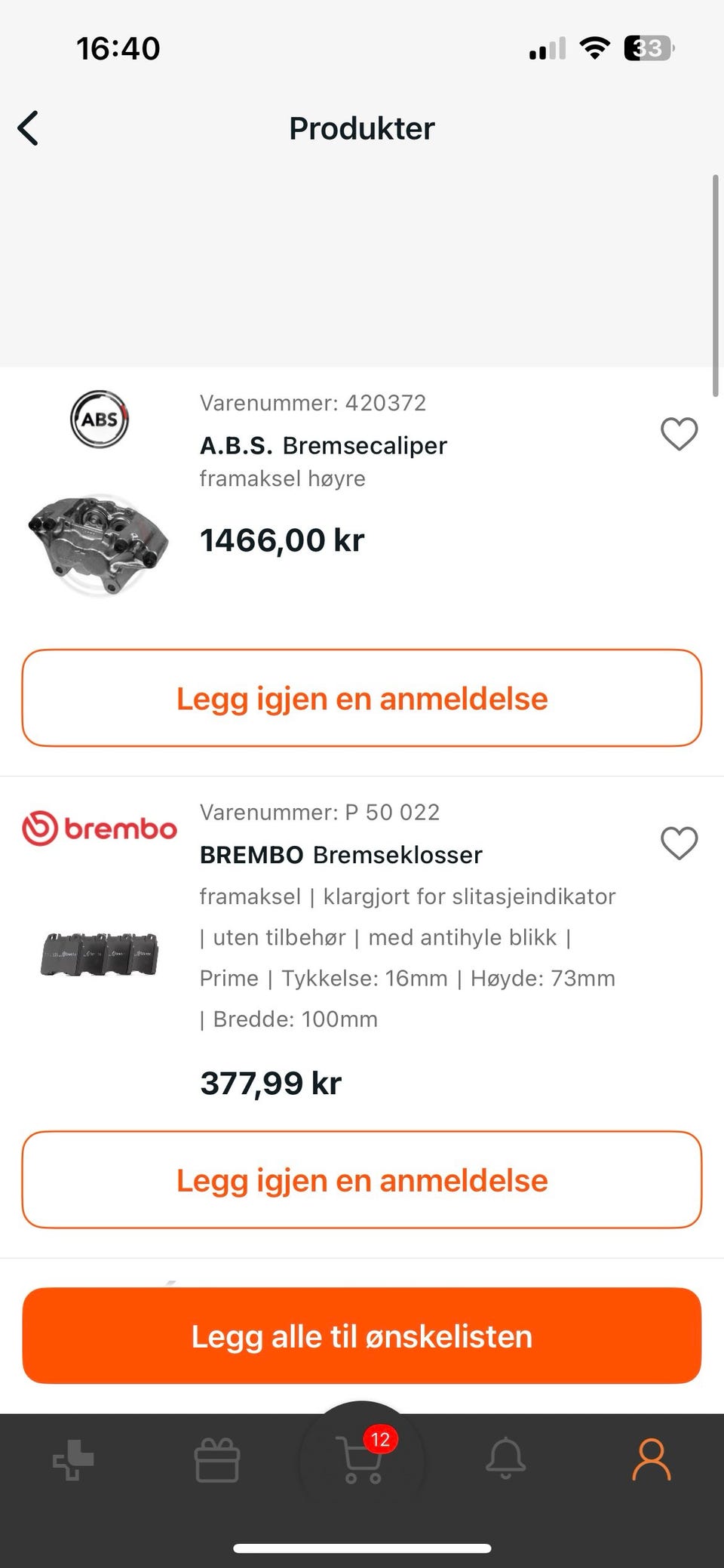Open the BREMBO Bremseklosser product

coord(341,855)
